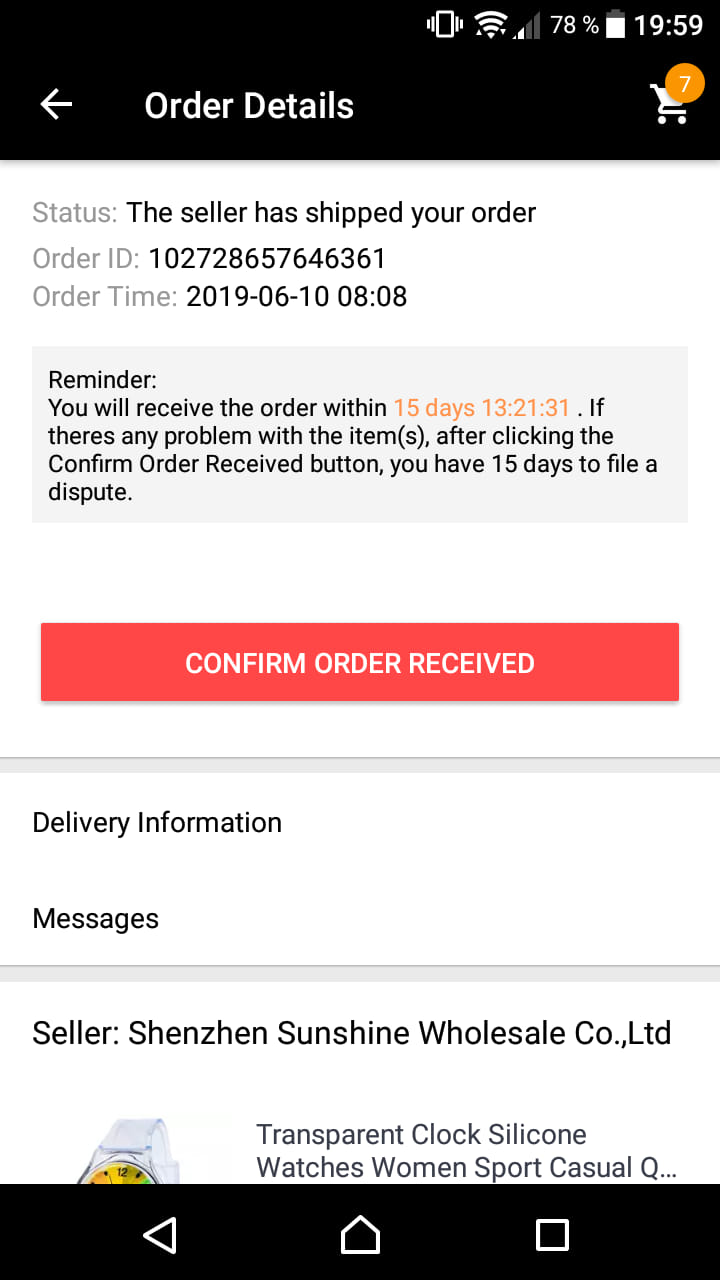Open Delivery Information

[x=157, y=822]
